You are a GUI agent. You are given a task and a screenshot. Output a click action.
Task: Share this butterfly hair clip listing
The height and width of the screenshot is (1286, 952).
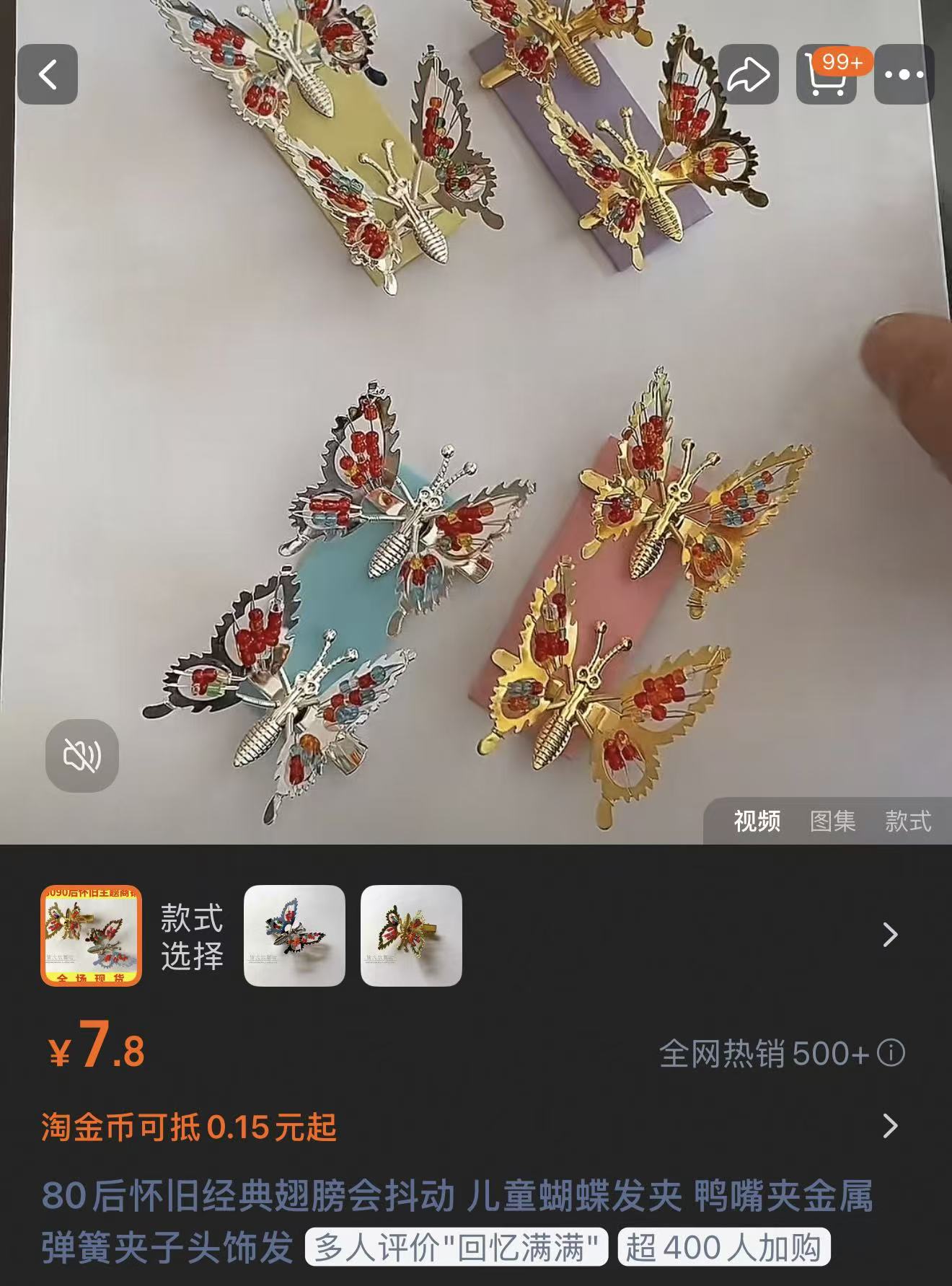748,74
